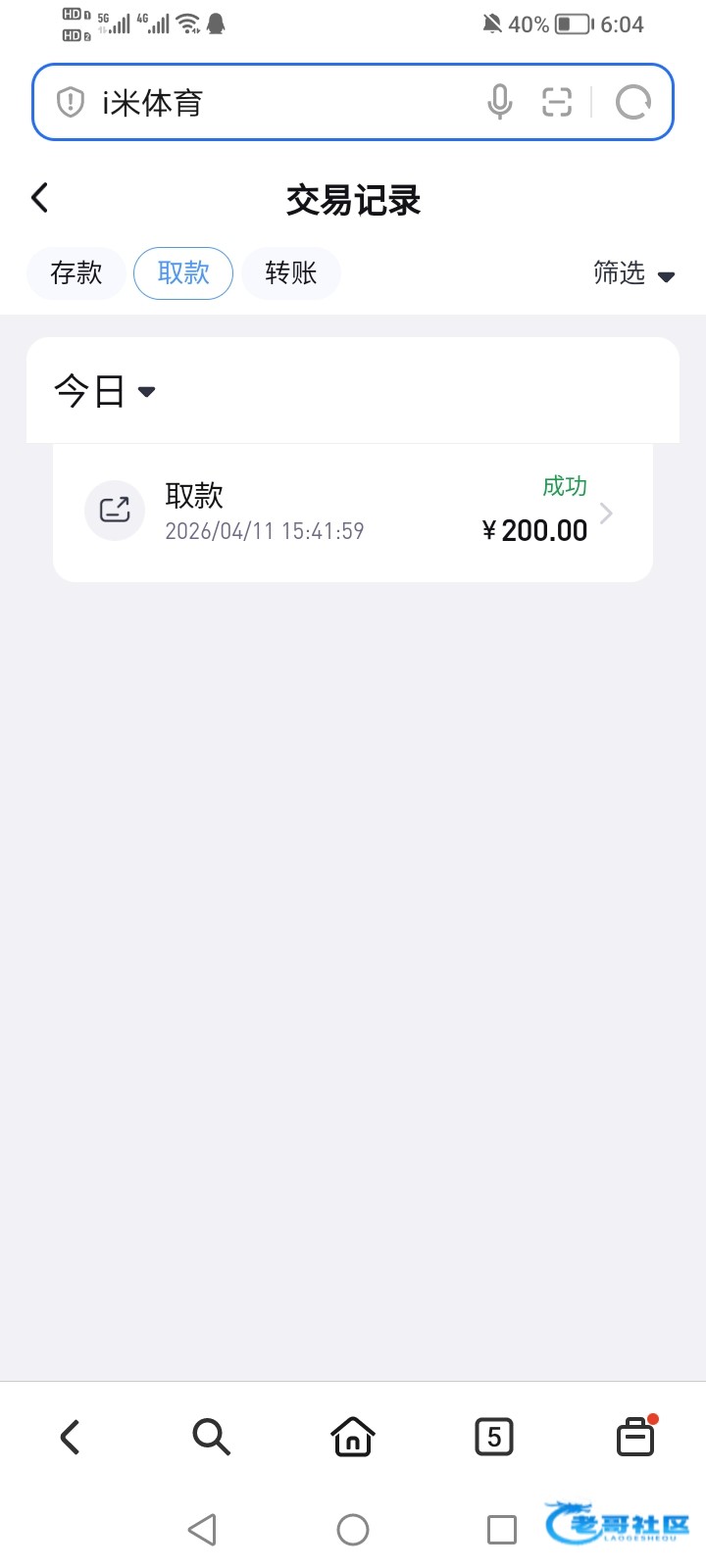Go to the previous page in the browser toolbar
706x1568 pixels.
tap(70, 1438)
